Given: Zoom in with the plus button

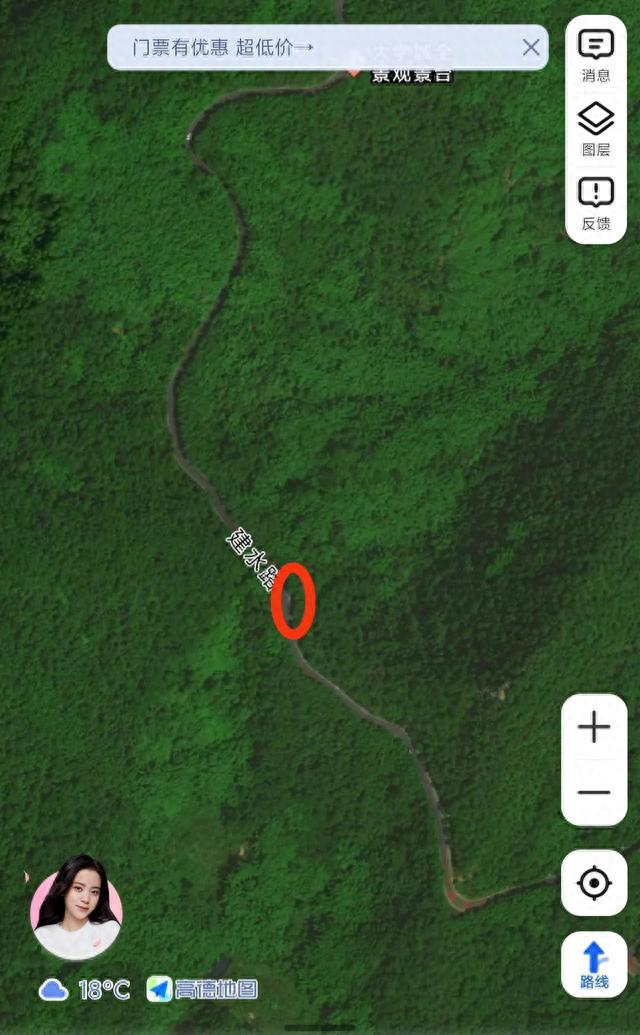Looking at the screenshot, I should click(x=594, y=727).
